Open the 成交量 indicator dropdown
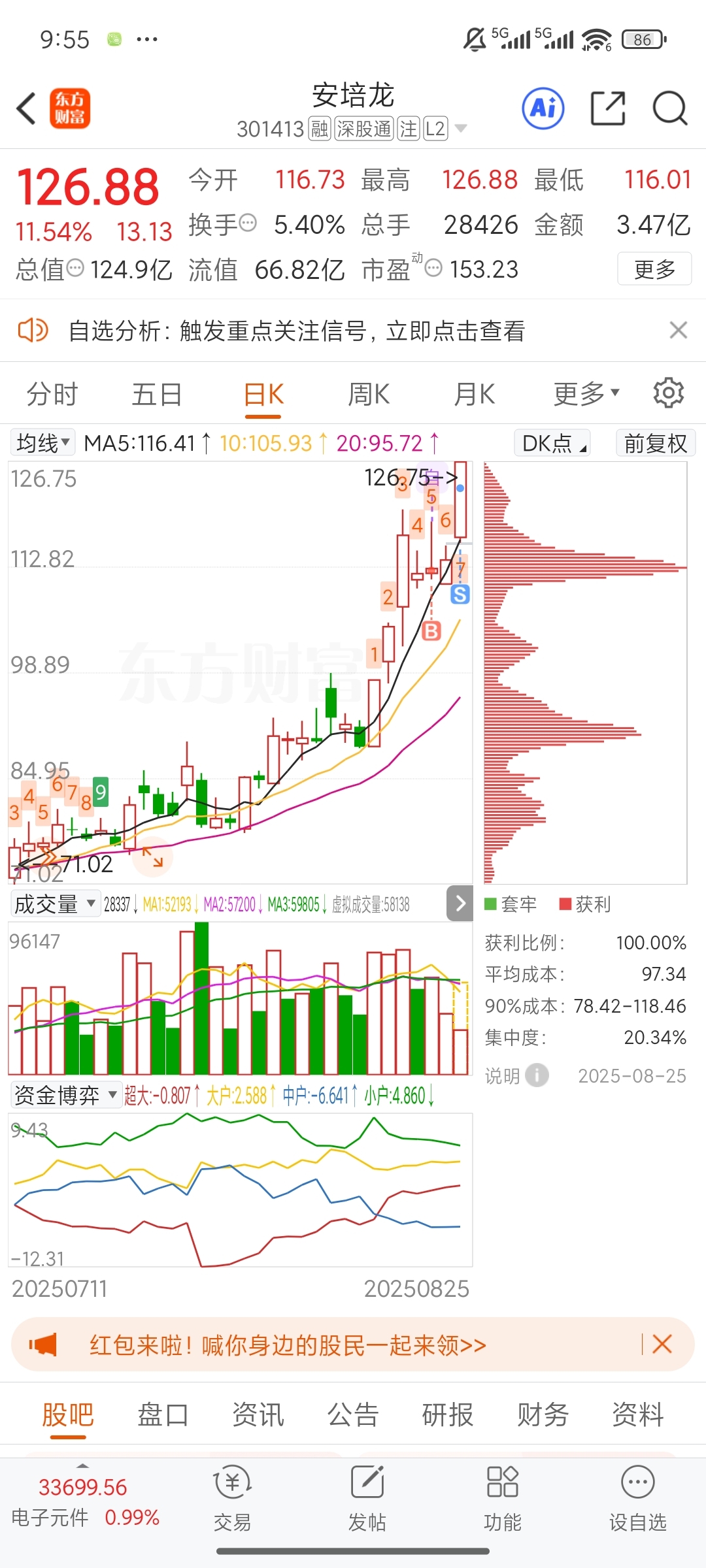This screenshot has height=1568, width=706. 56,904
